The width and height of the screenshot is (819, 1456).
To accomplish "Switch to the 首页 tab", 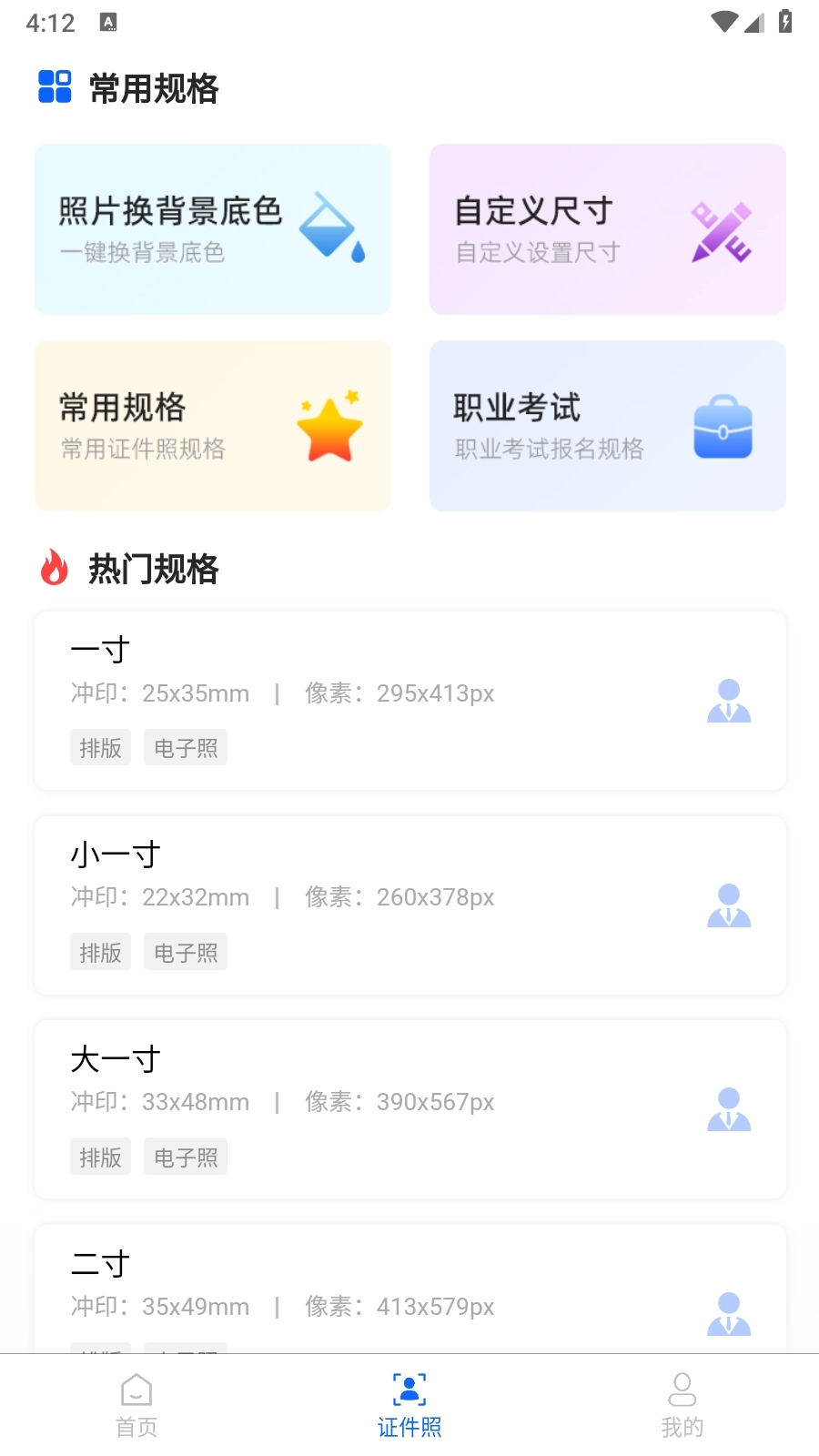I will (x=136, y=1405).
